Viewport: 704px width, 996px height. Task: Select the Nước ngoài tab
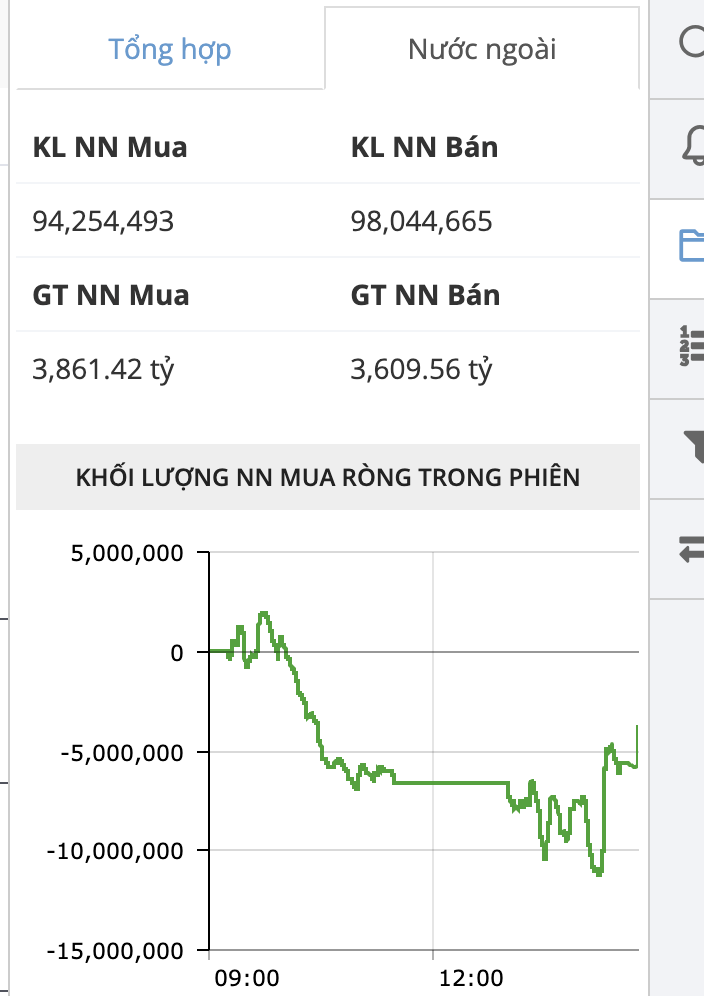(x=482, y=49)
